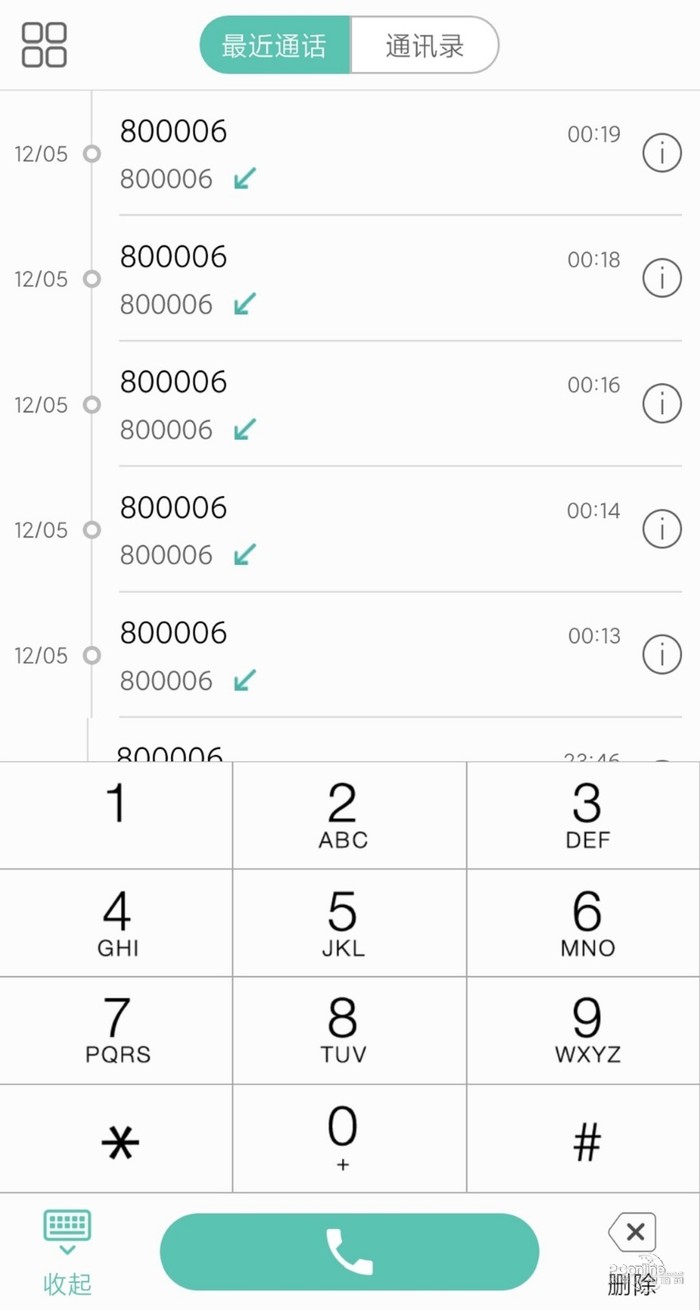Collapse the keypad with 收起

[67, 1250]
